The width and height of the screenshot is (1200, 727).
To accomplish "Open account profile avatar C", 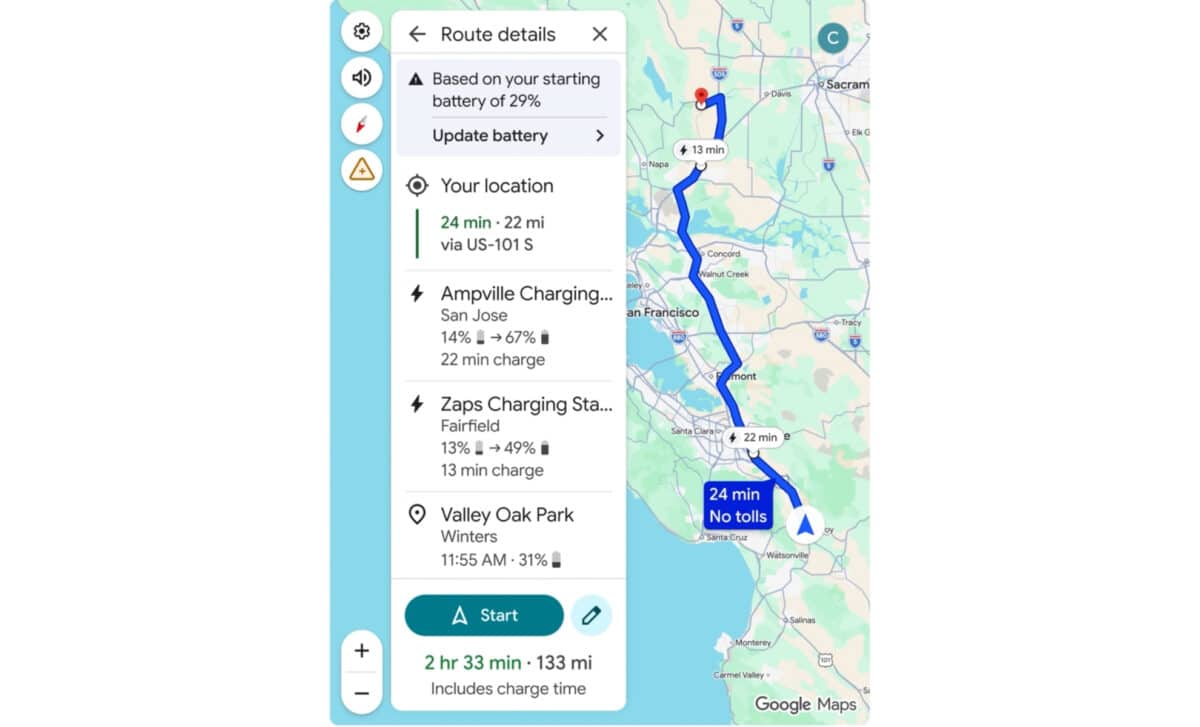I will [832, 39].
